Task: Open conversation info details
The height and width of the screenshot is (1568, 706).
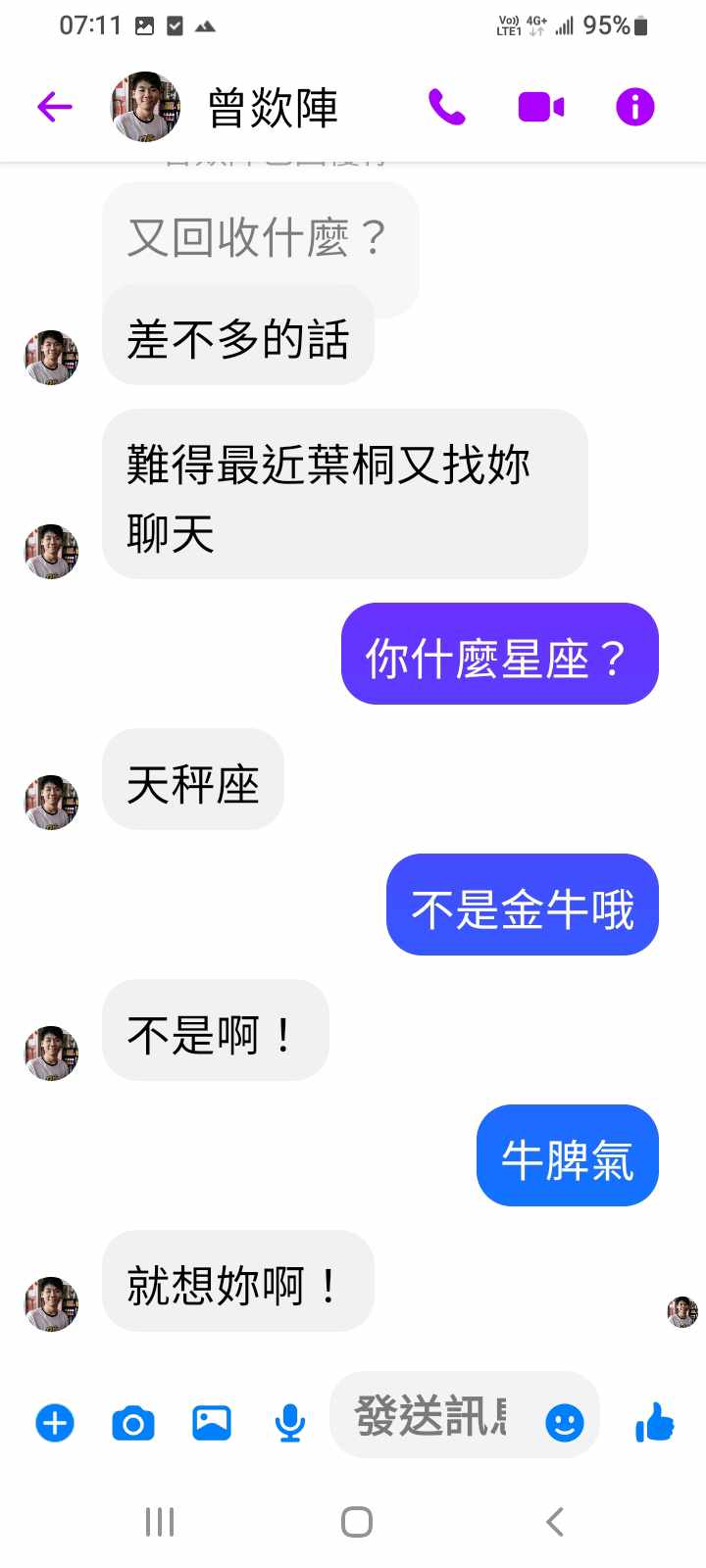Action: click(634, 106)
